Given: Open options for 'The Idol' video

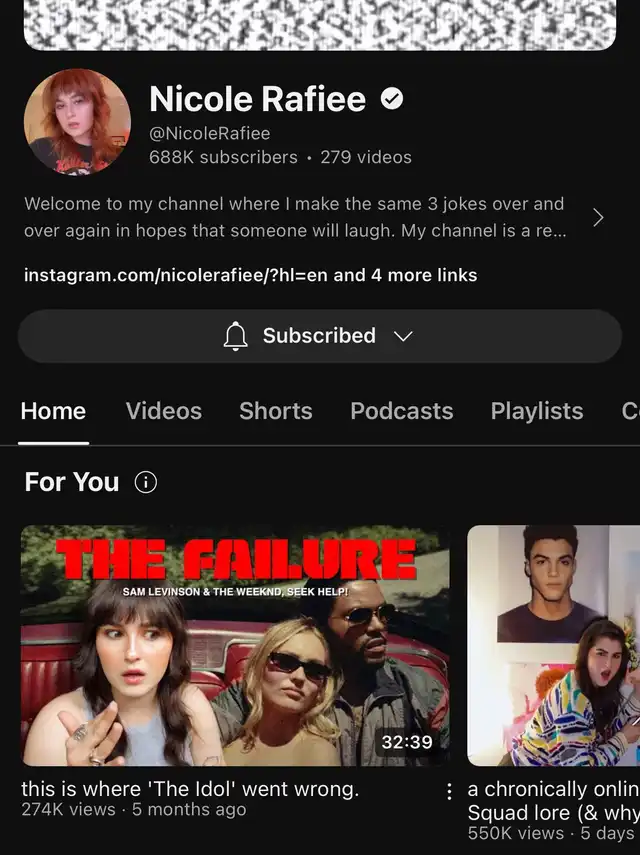Looking at the screenshot, I should tap(448, 791).
